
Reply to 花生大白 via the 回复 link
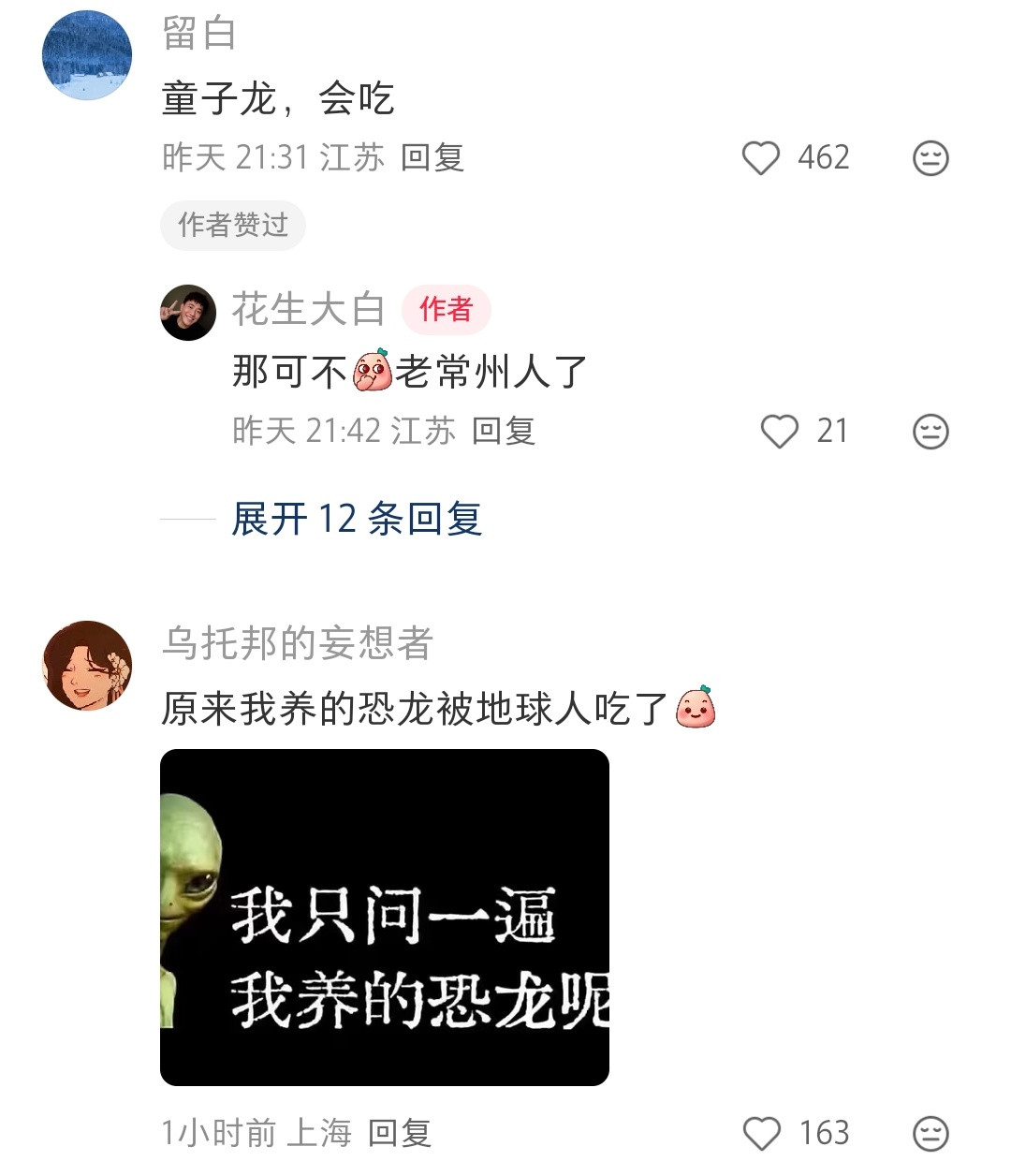[x=504, y=432]
